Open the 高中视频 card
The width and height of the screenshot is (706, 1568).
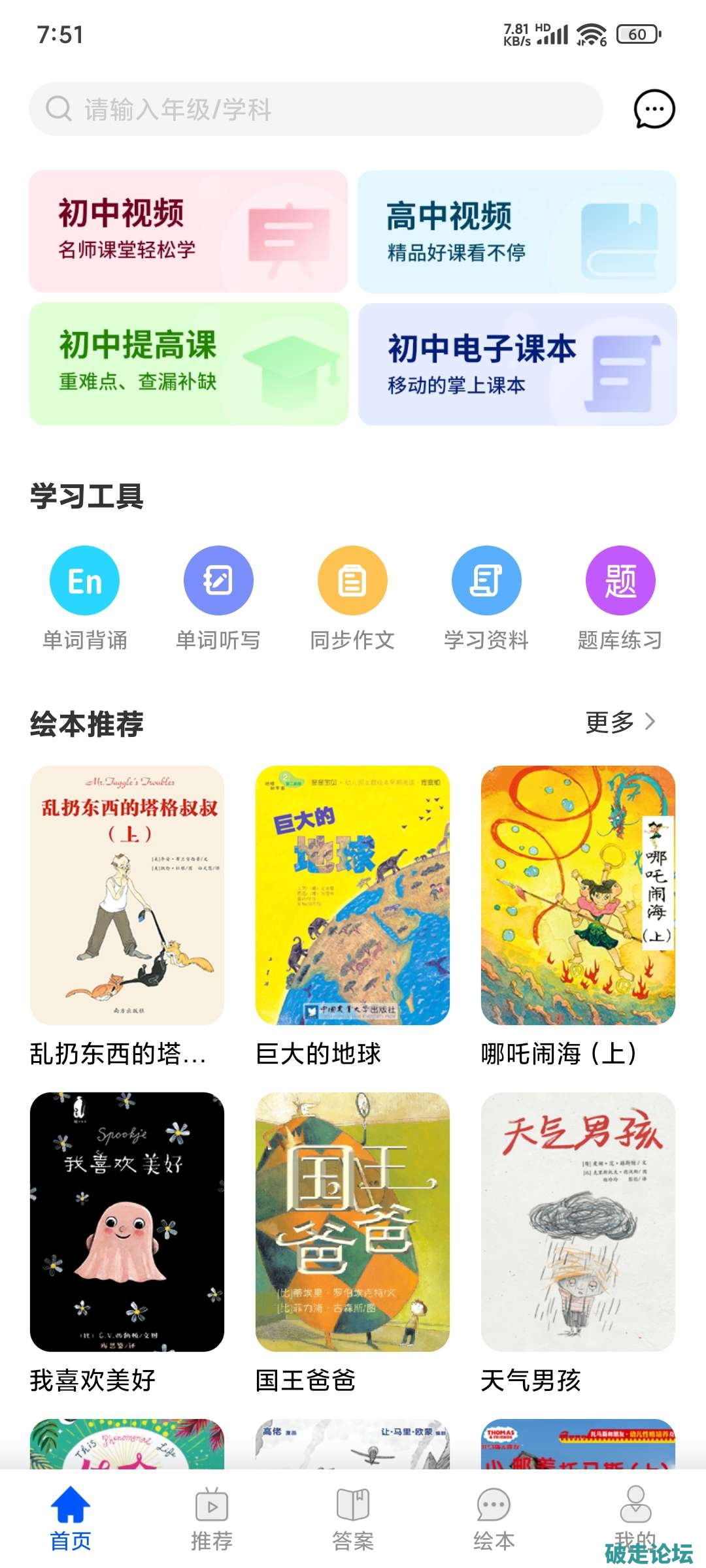click(x=516, y=231)
